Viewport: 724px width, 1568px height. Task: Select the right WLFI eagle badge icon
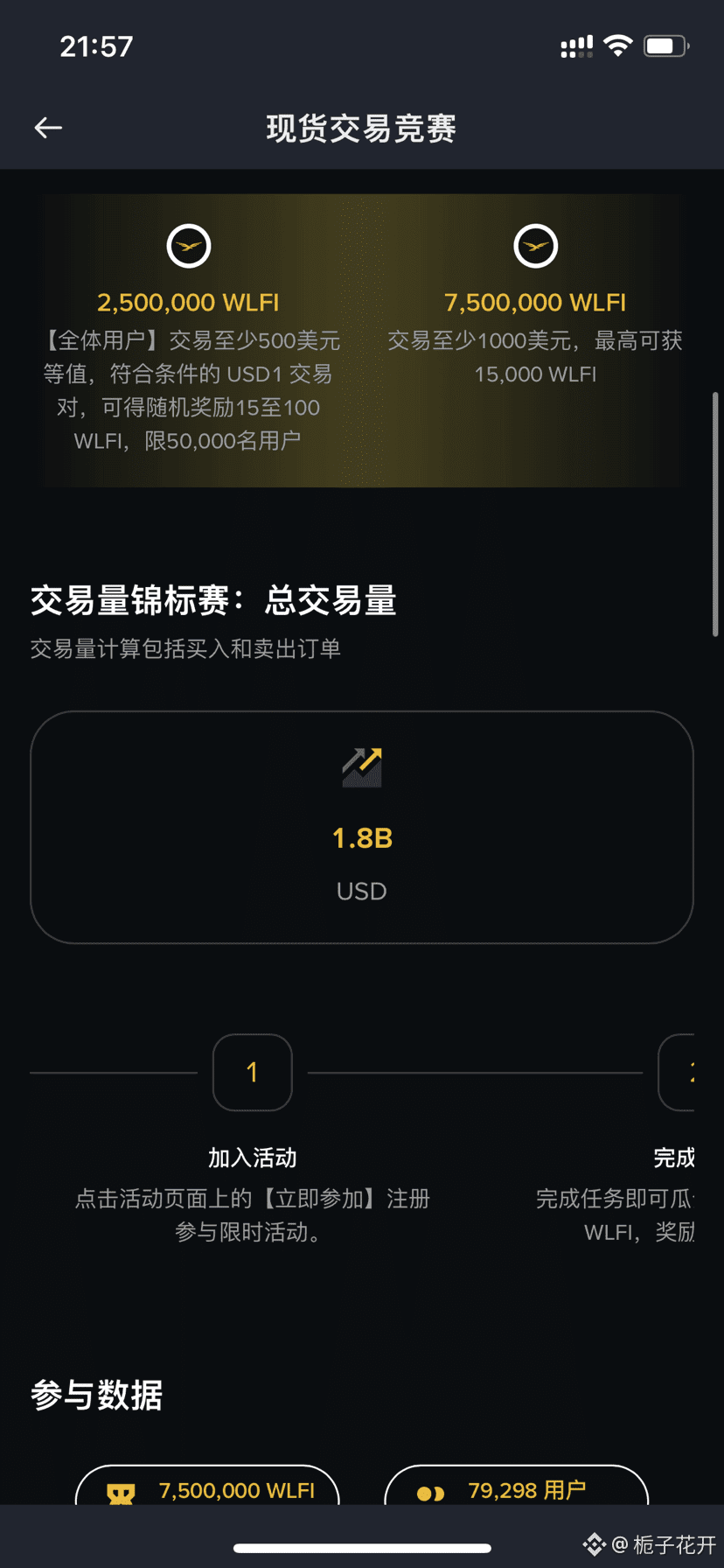pyautogui.click(x=535, y=246)
